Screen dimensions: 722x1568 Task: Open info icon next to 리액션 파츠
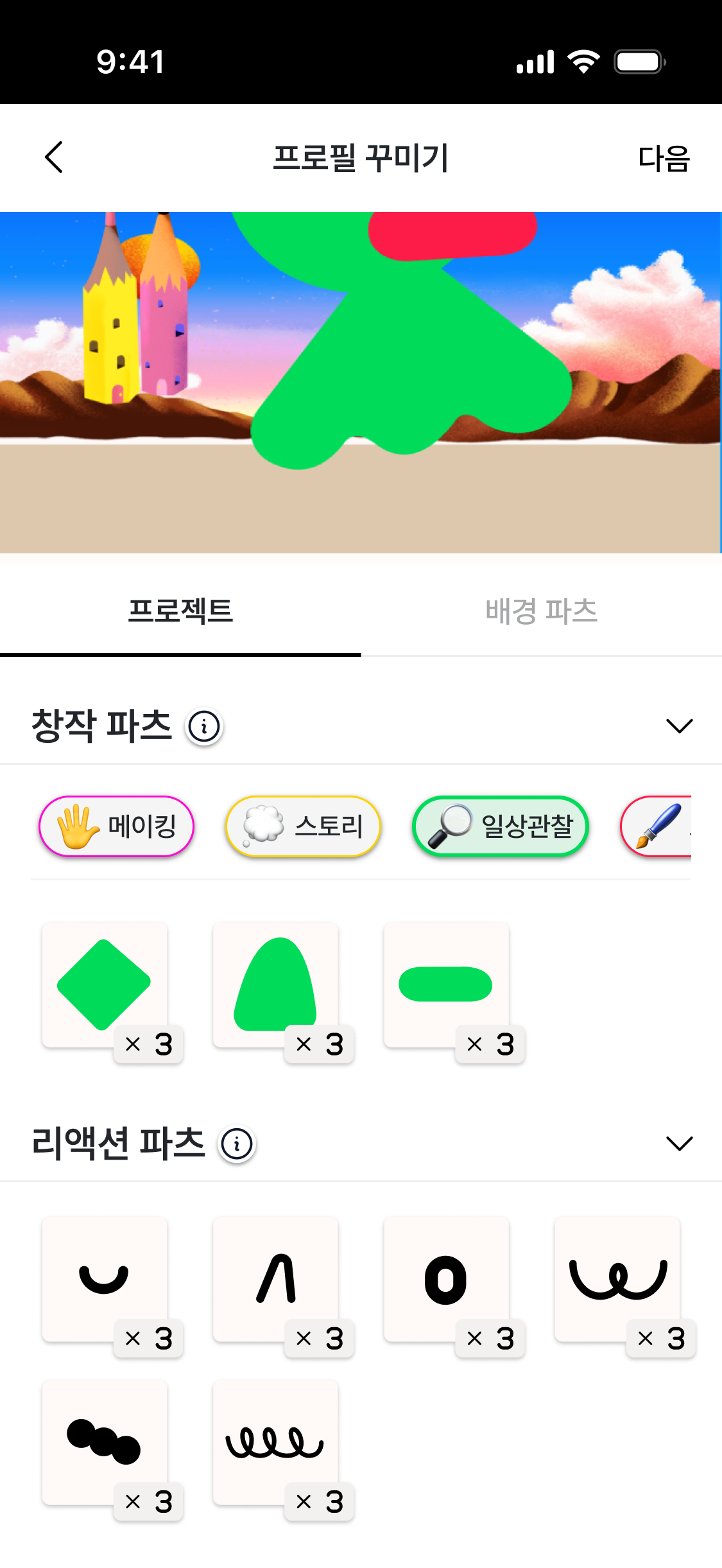tap(237, 1144)
